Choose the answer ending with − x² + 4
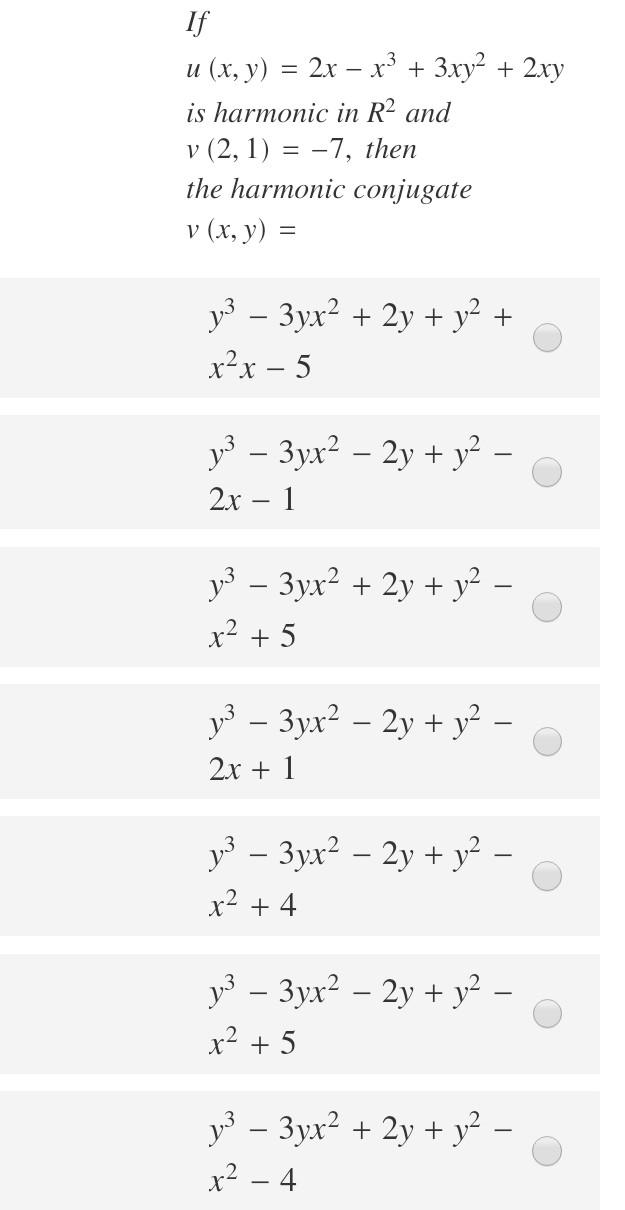The width and height of the screenshot is (625, 1210). click(547, 876)
